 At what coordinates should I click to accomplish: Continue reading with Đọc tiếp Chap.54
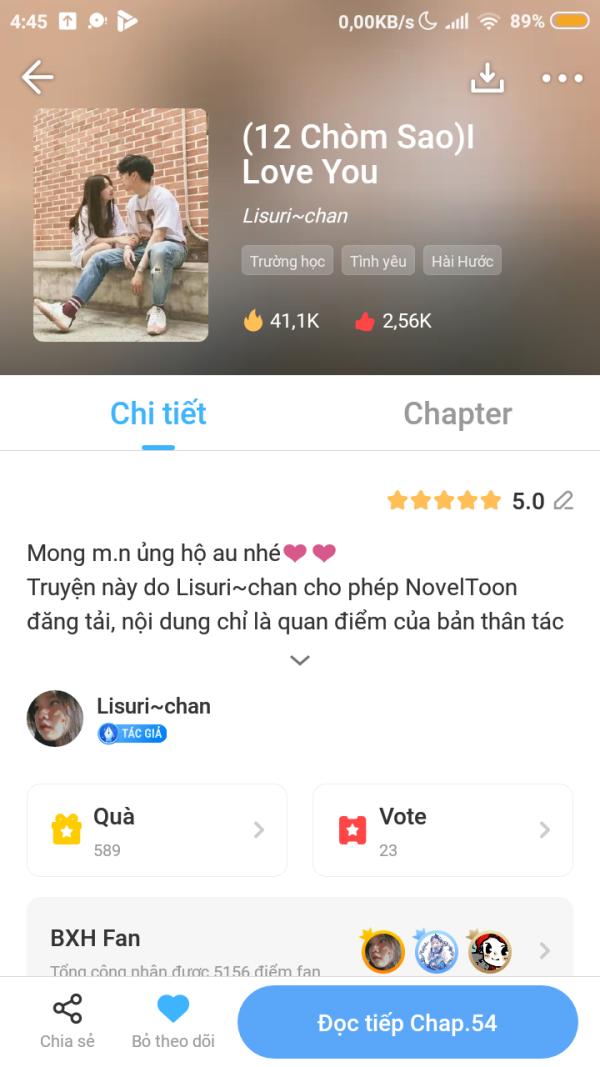[x=407, y=1023]
